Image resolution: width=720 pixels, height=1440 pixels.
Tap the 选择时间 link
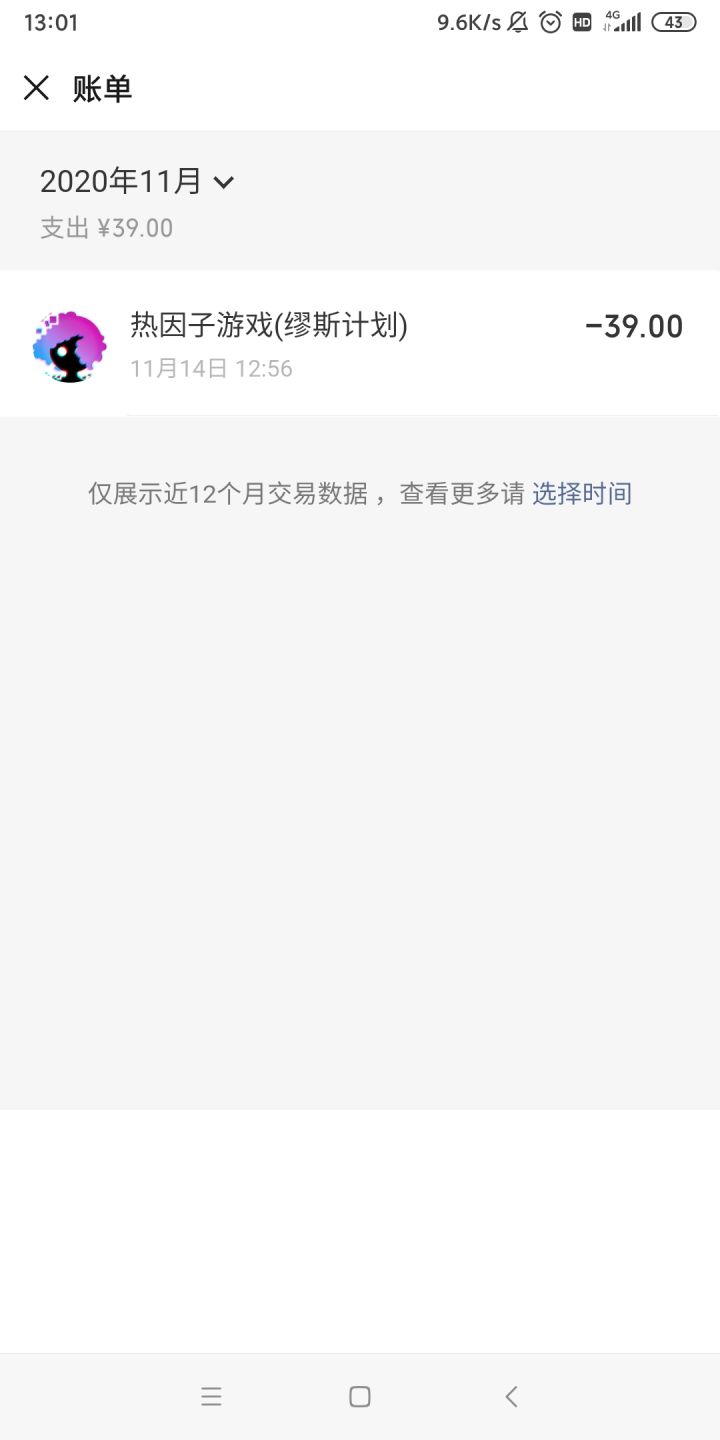point(585,493)
